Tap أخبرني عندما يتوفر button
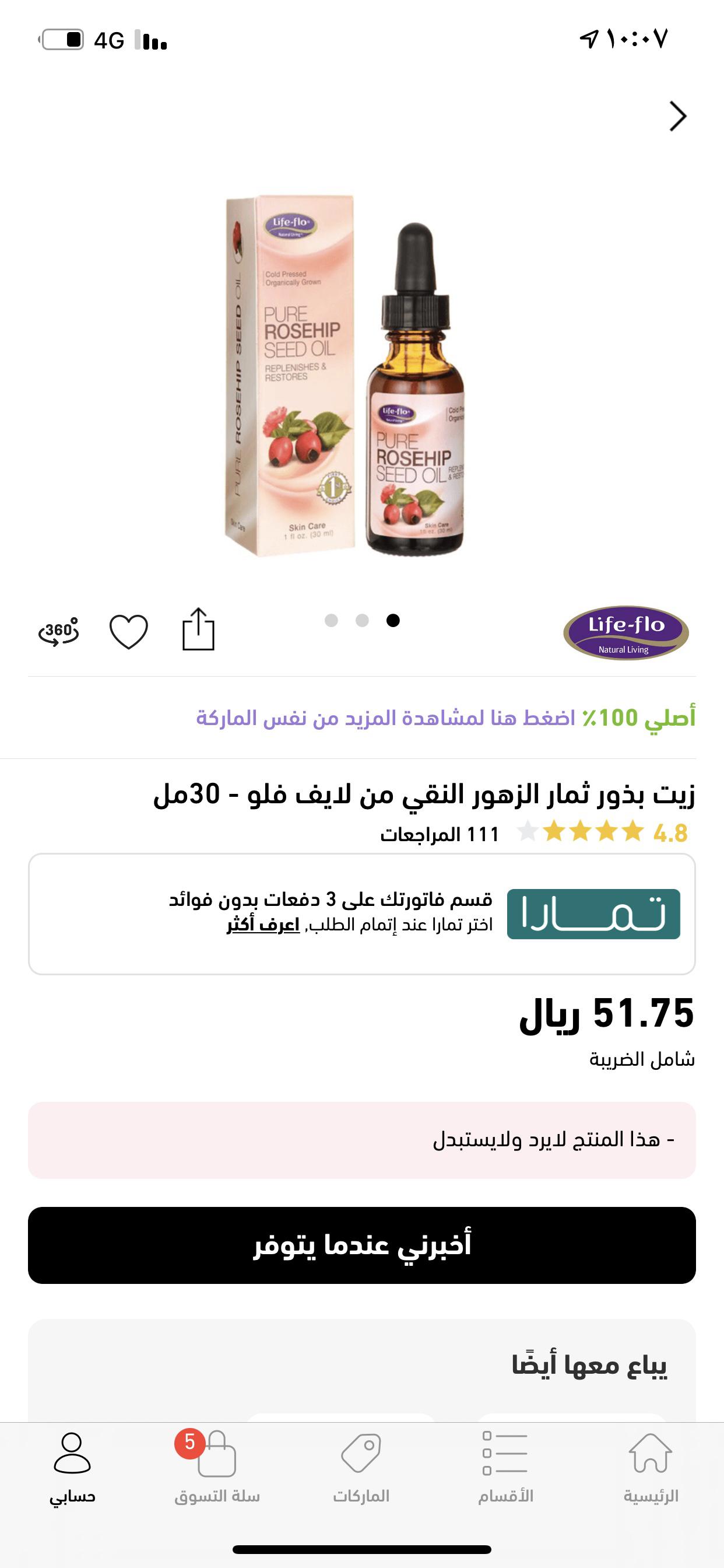 [362, 1245]
